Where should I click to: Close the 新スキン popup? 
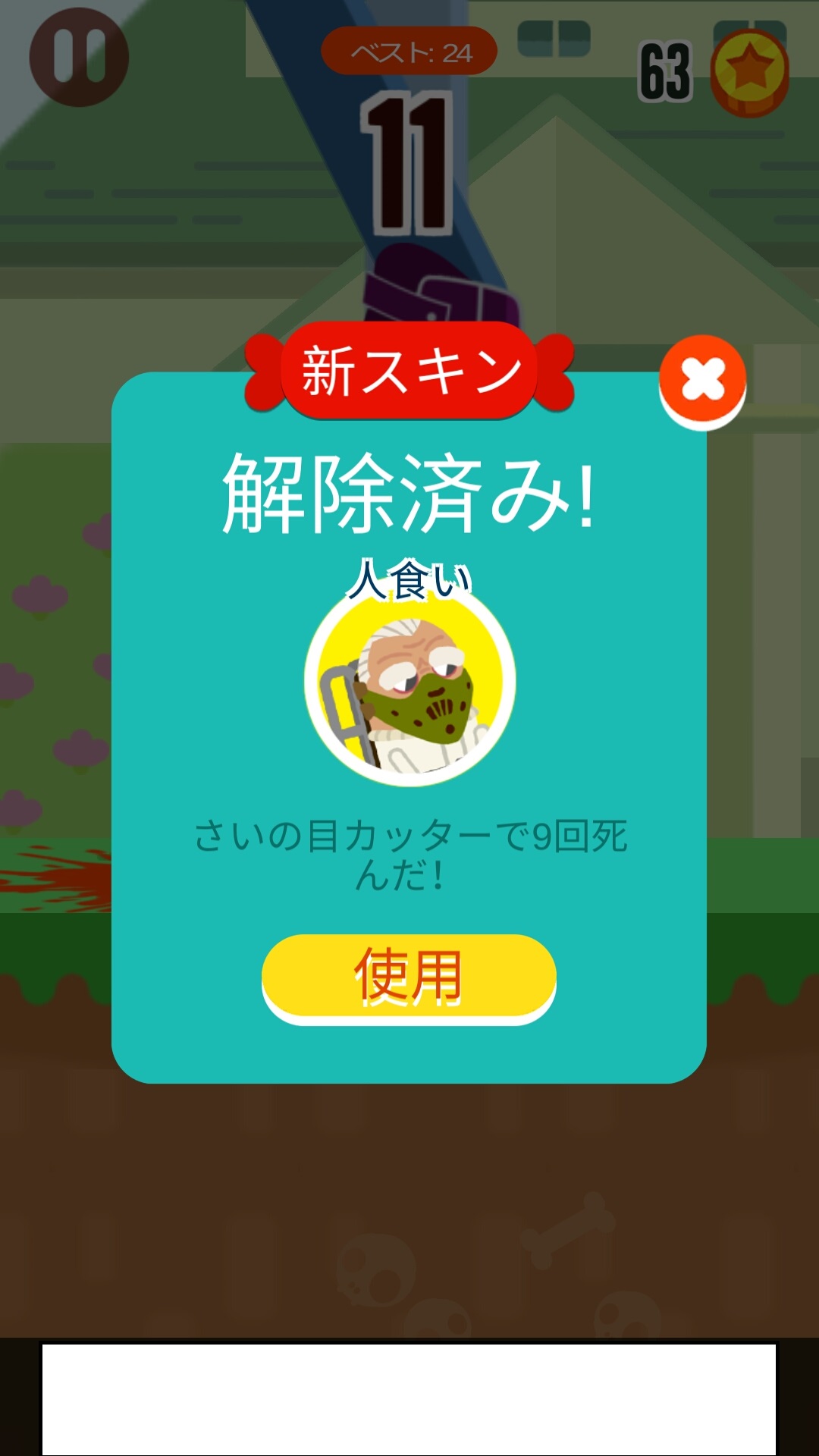point(702,379)
